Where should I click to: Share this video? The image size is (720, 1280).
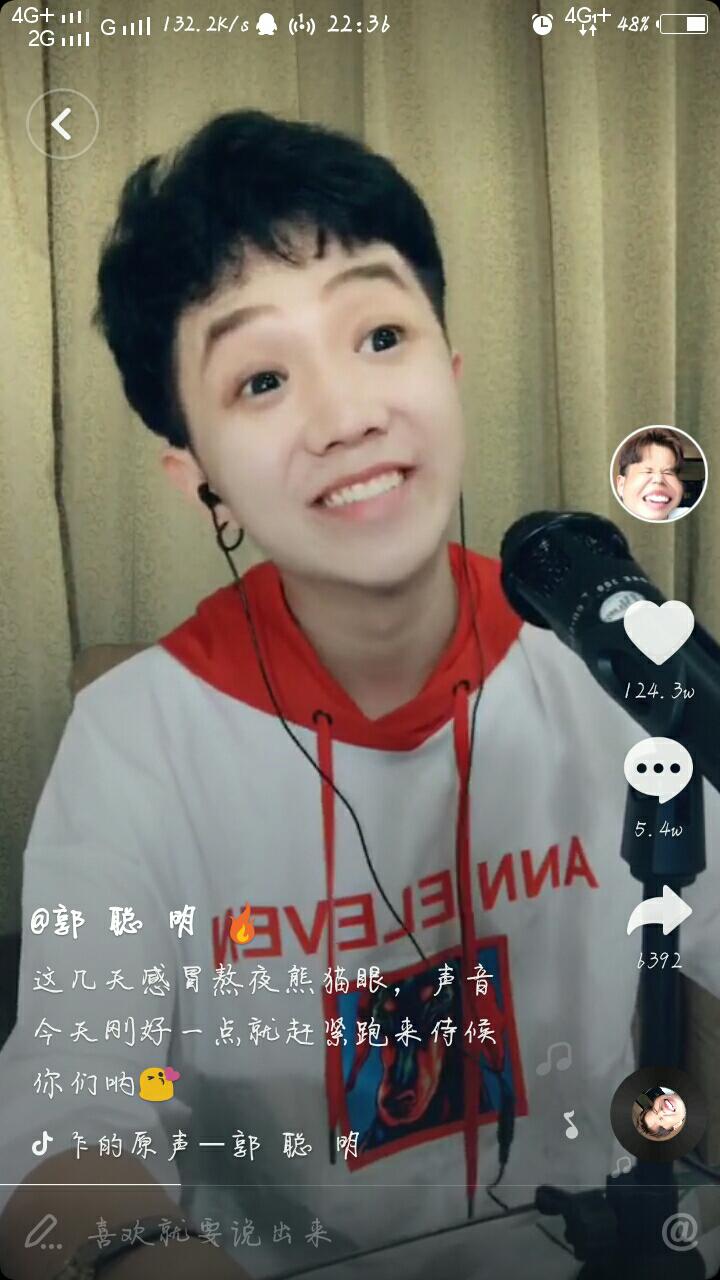(659, 914)
